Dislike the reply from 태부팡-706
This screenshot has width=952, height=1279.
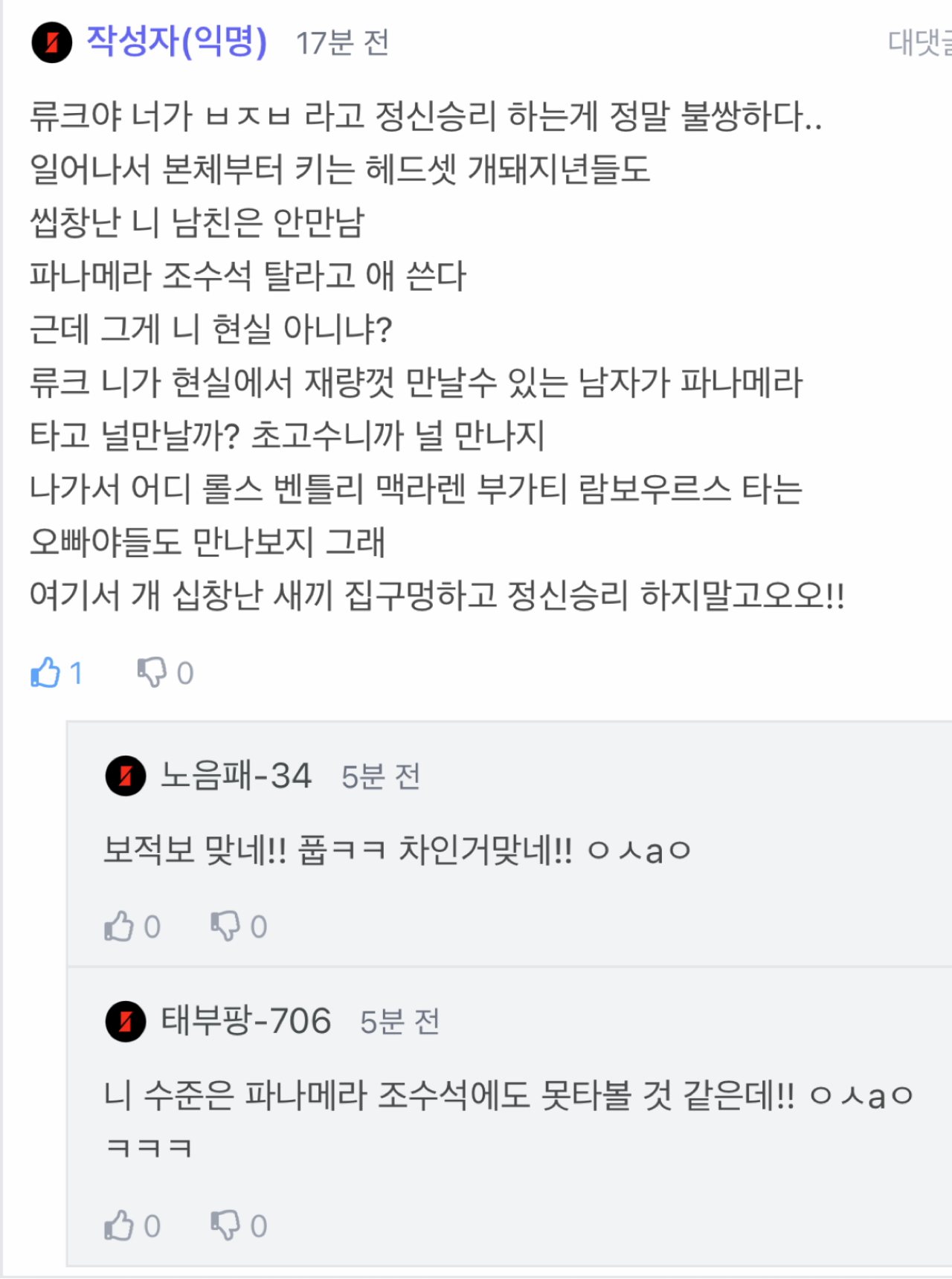pos(225,1225)
